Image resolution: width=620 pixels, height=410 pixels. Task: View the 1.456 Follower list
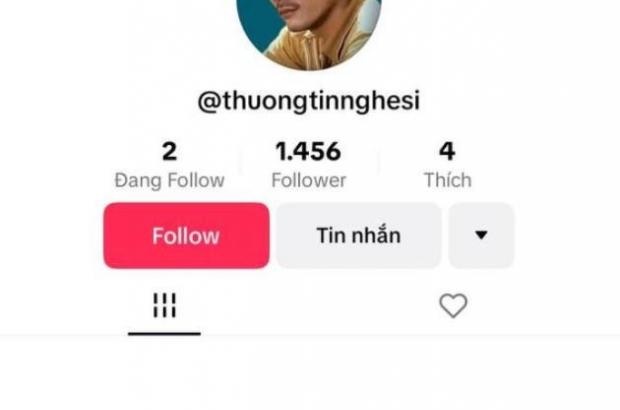(x=308, y=165)
